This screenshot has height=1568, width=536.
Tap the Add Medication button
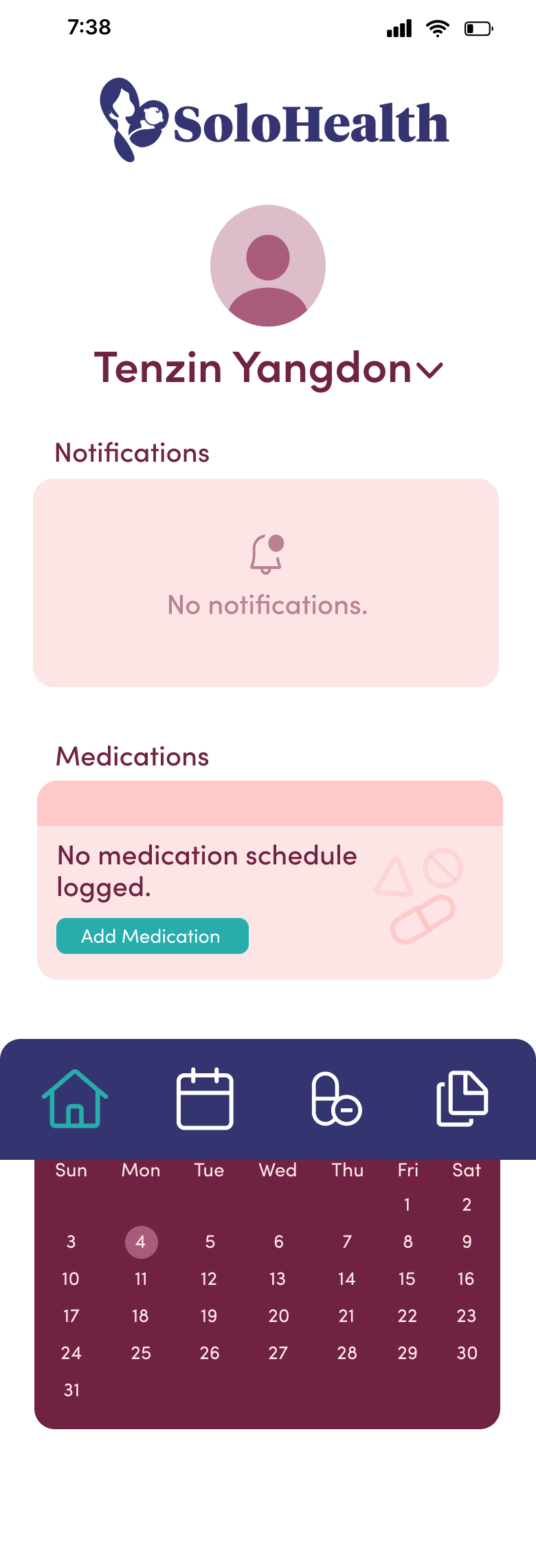pos(152,936)
